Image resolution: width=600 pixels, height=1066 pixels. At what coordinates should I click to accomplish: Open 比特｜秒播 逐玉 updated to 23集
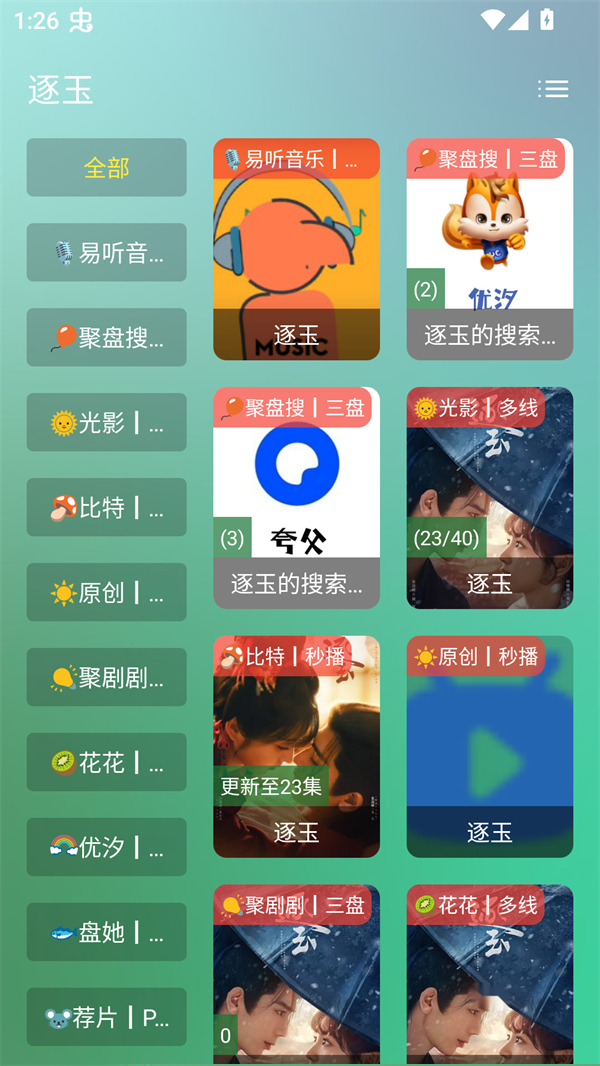[x=296, y=747]
